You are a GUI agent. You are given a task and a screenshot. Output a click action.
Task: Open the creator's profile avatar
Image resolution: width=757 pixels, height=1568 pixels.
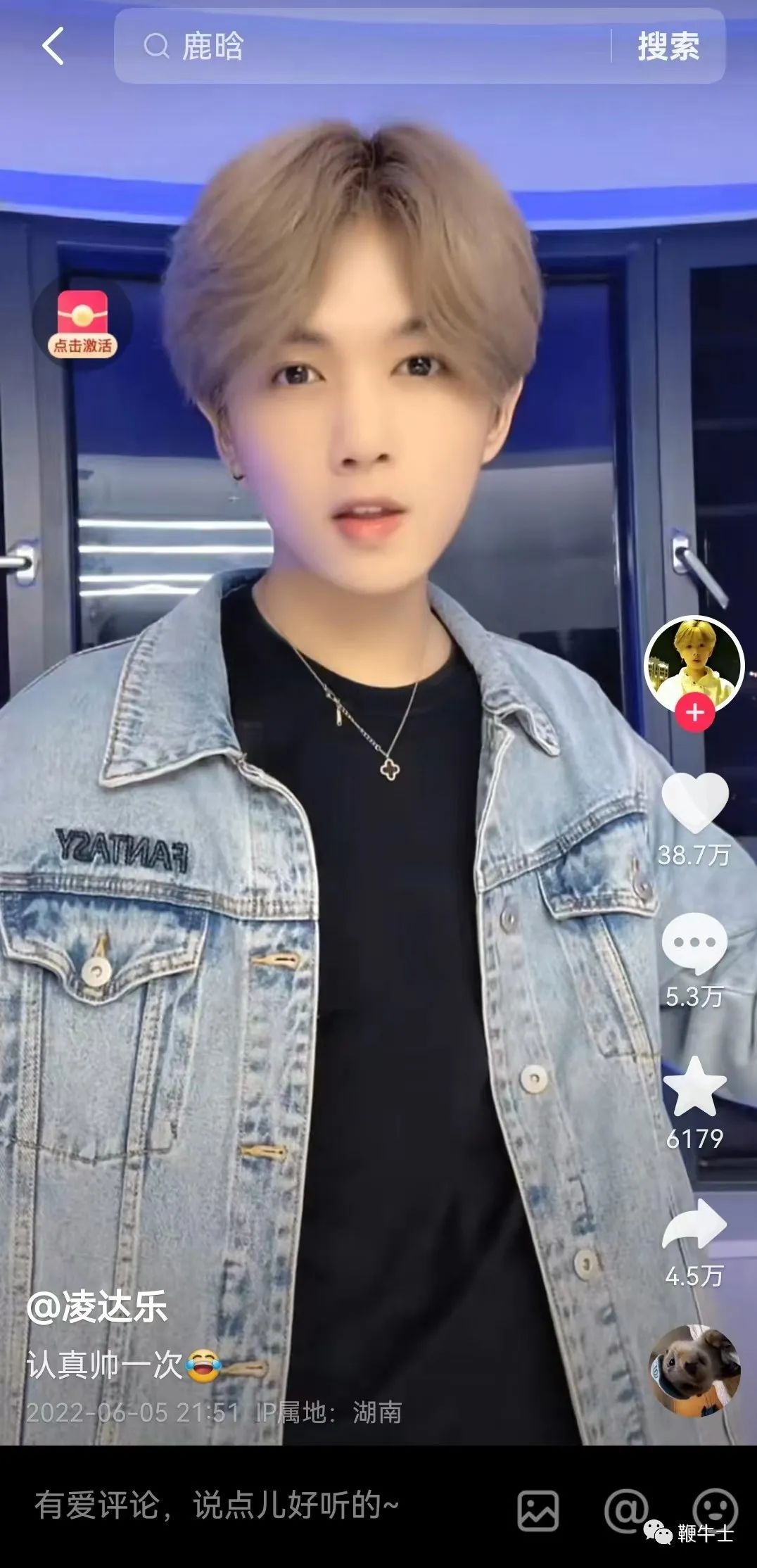694,664
